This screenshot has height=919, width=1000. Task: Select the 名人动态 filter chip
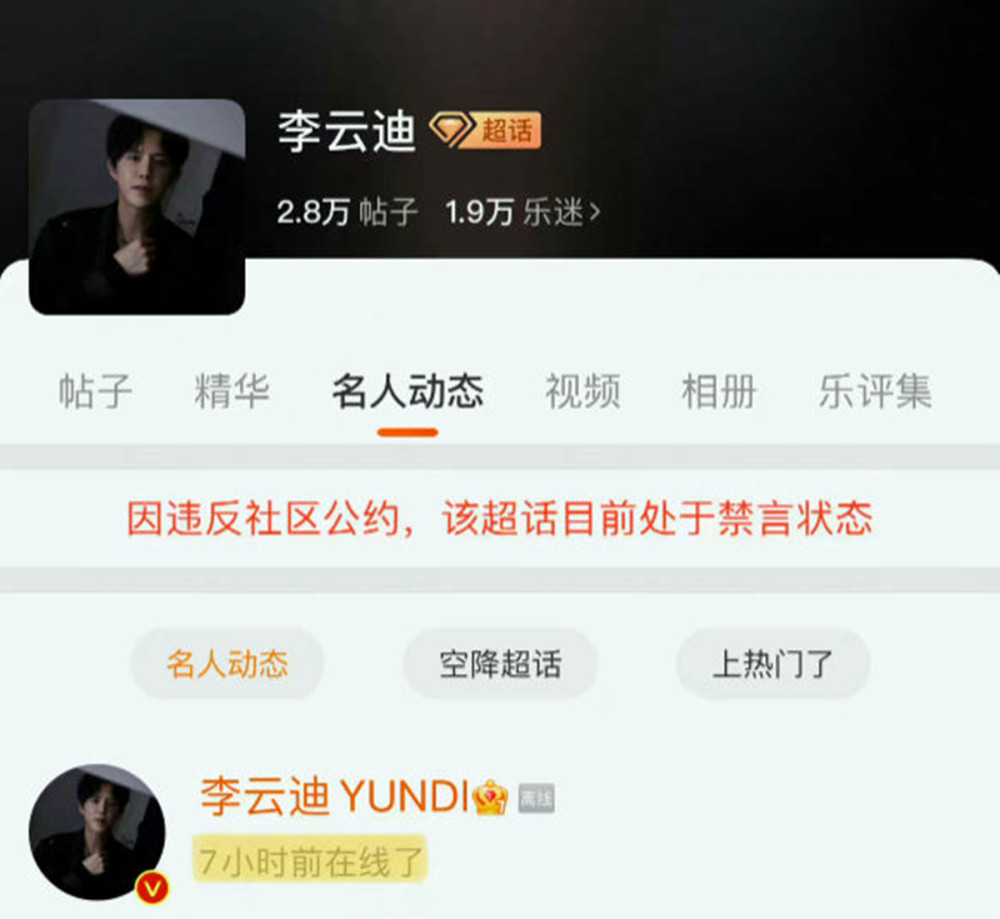[x=227, y=664]
